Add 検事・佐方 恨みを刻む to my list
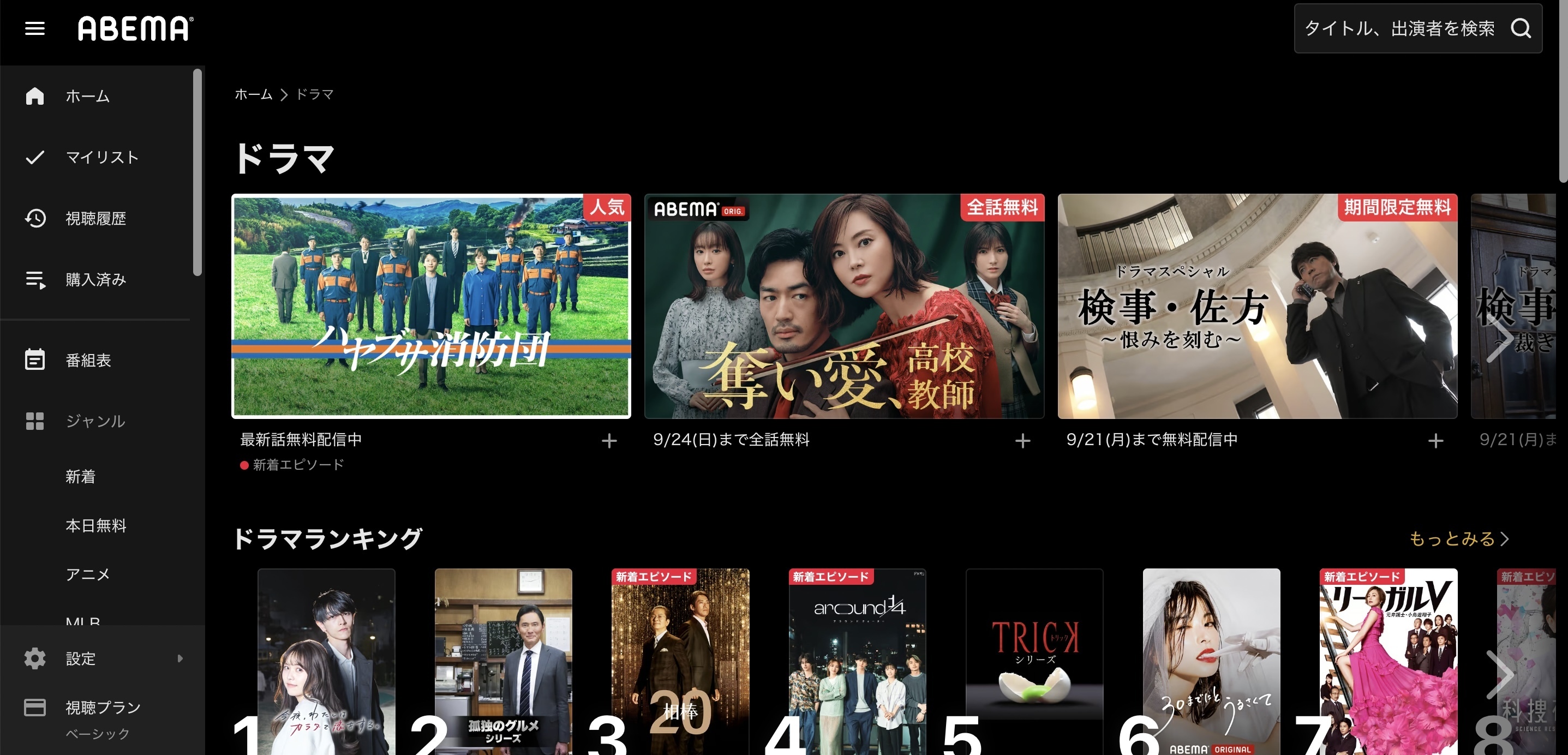The image size is (1568, 755). click(1435, 441)
